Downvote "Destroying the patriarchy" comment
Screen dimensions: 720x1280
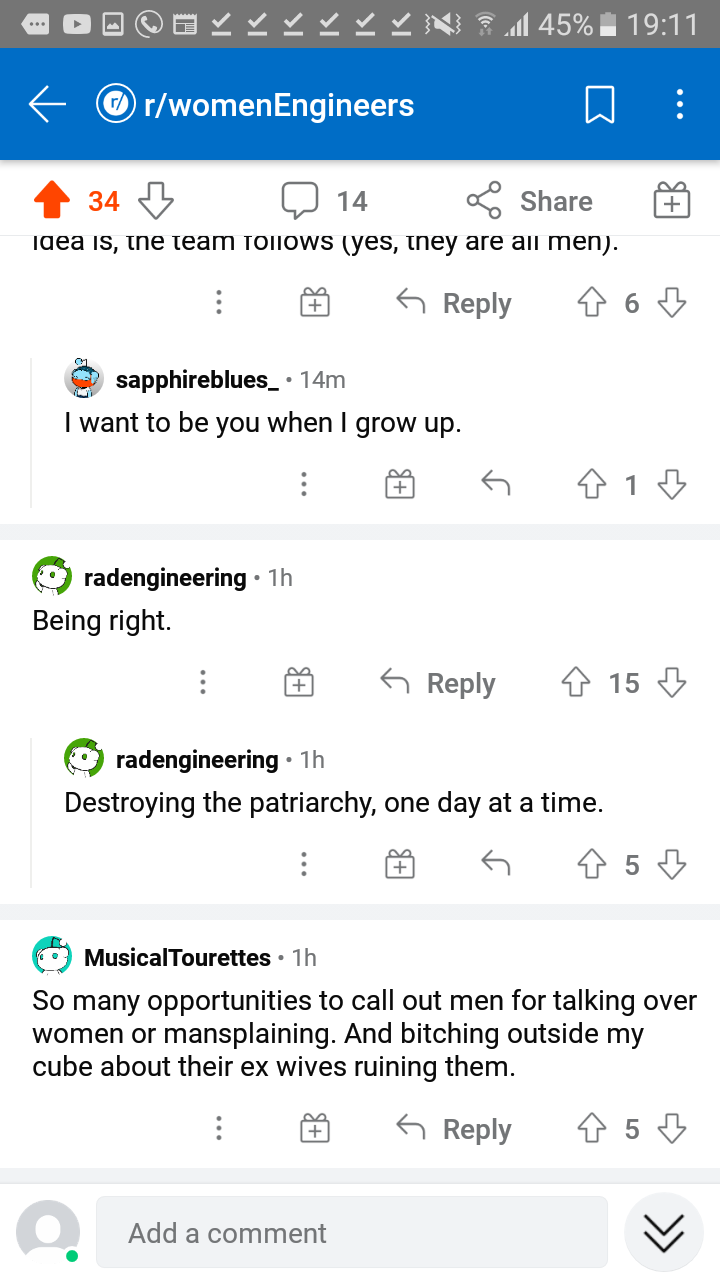pos(671,865)
